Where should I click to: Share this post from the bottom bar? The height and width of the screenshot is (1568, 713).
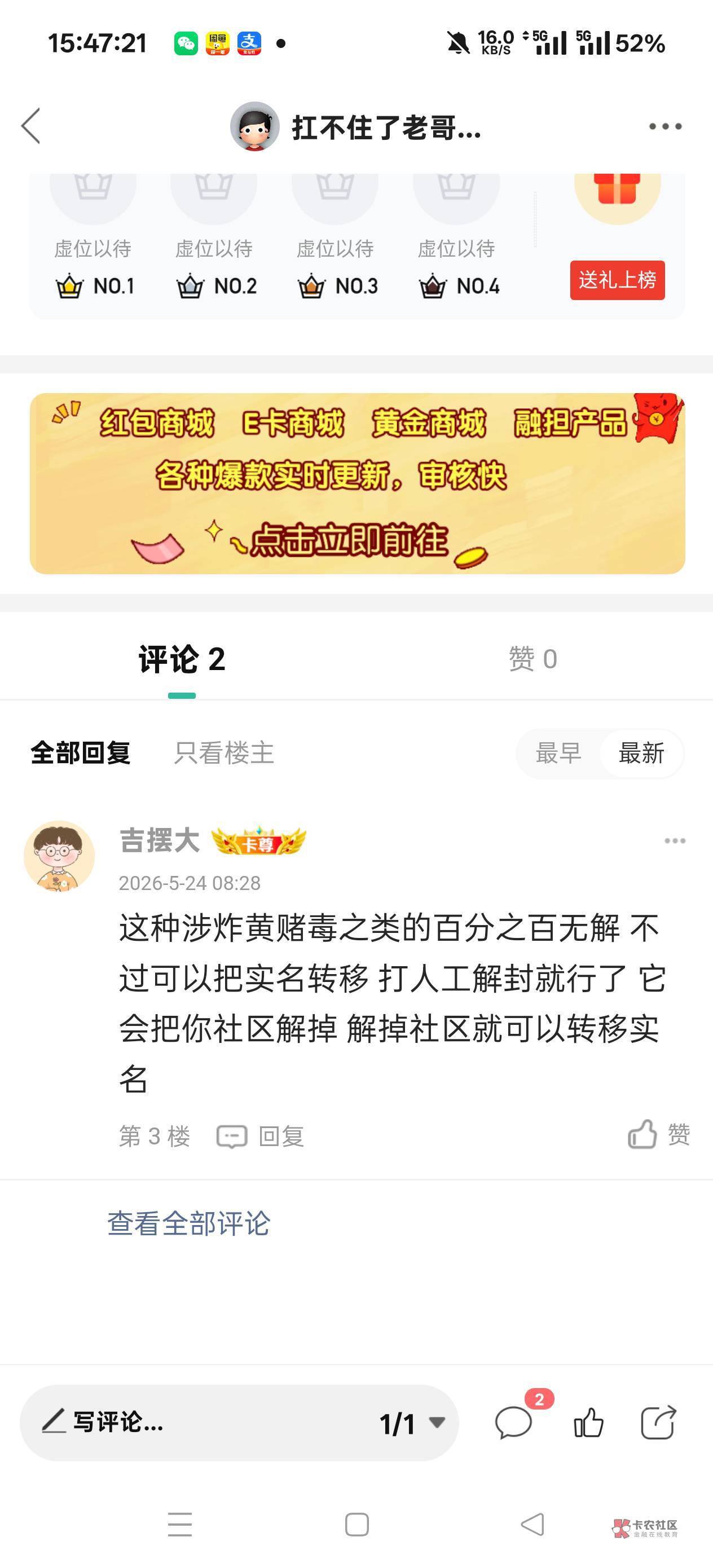click(x=658, y=1422)
